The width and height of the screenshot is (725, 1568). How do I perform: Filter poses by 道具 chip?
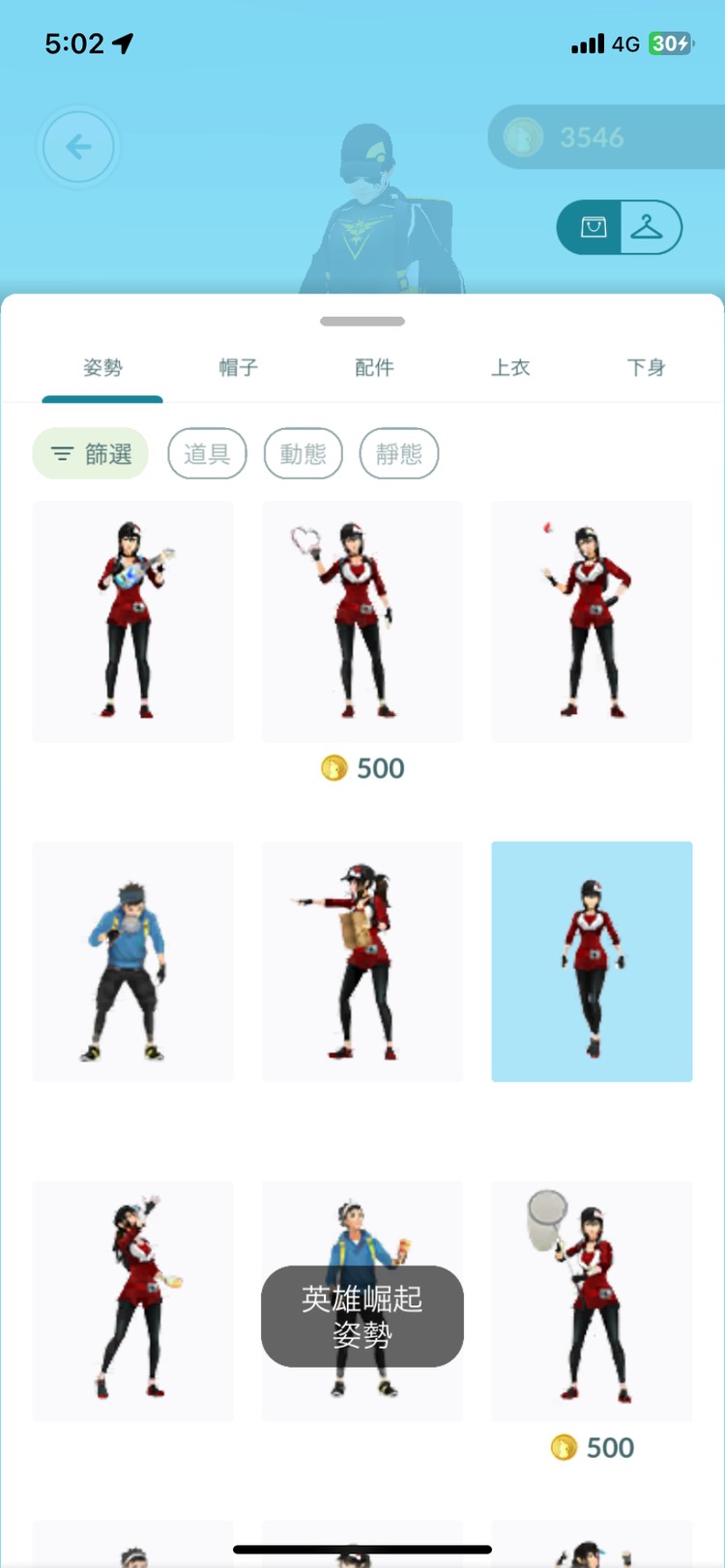(x=208, y=453)
